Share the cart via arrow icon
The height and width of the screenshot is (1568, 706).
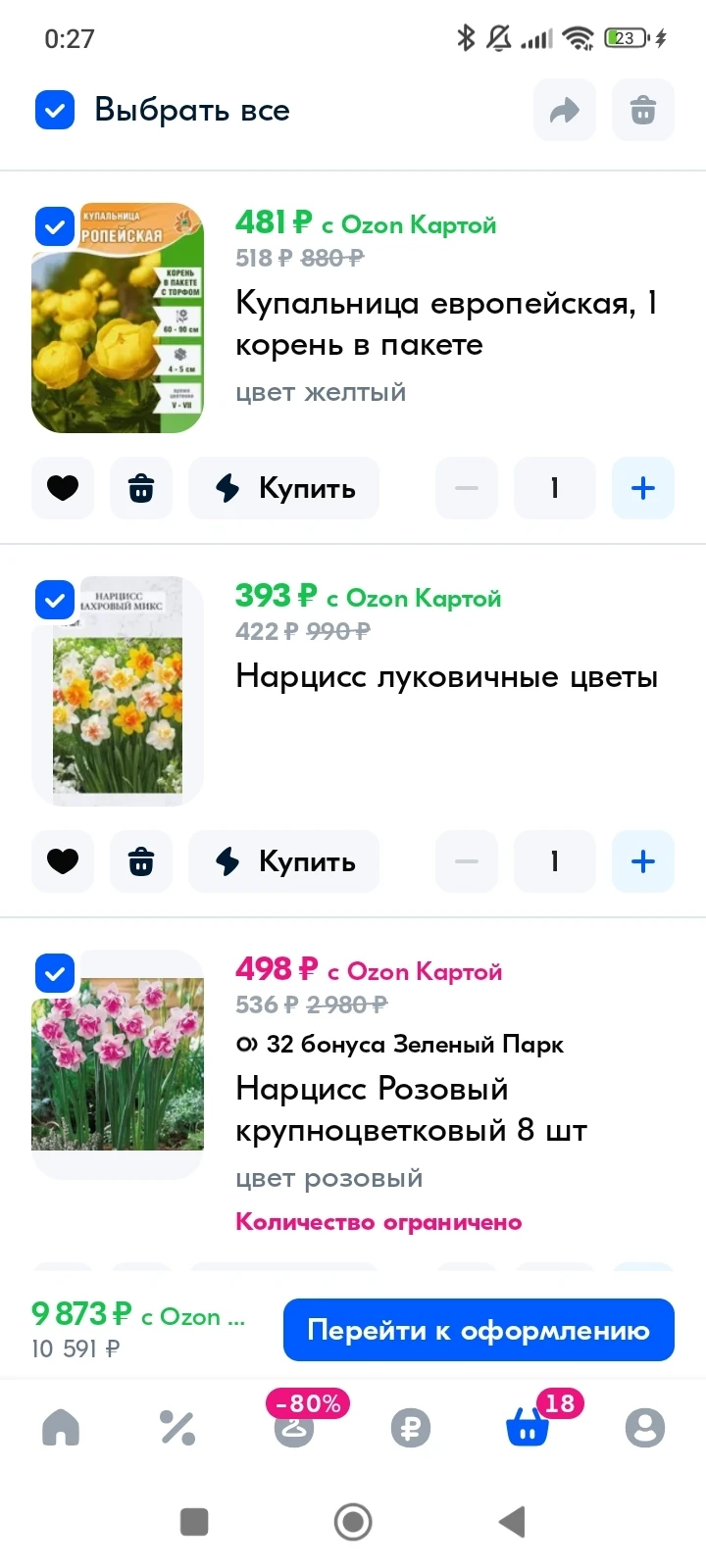click(x=565, y=110)
